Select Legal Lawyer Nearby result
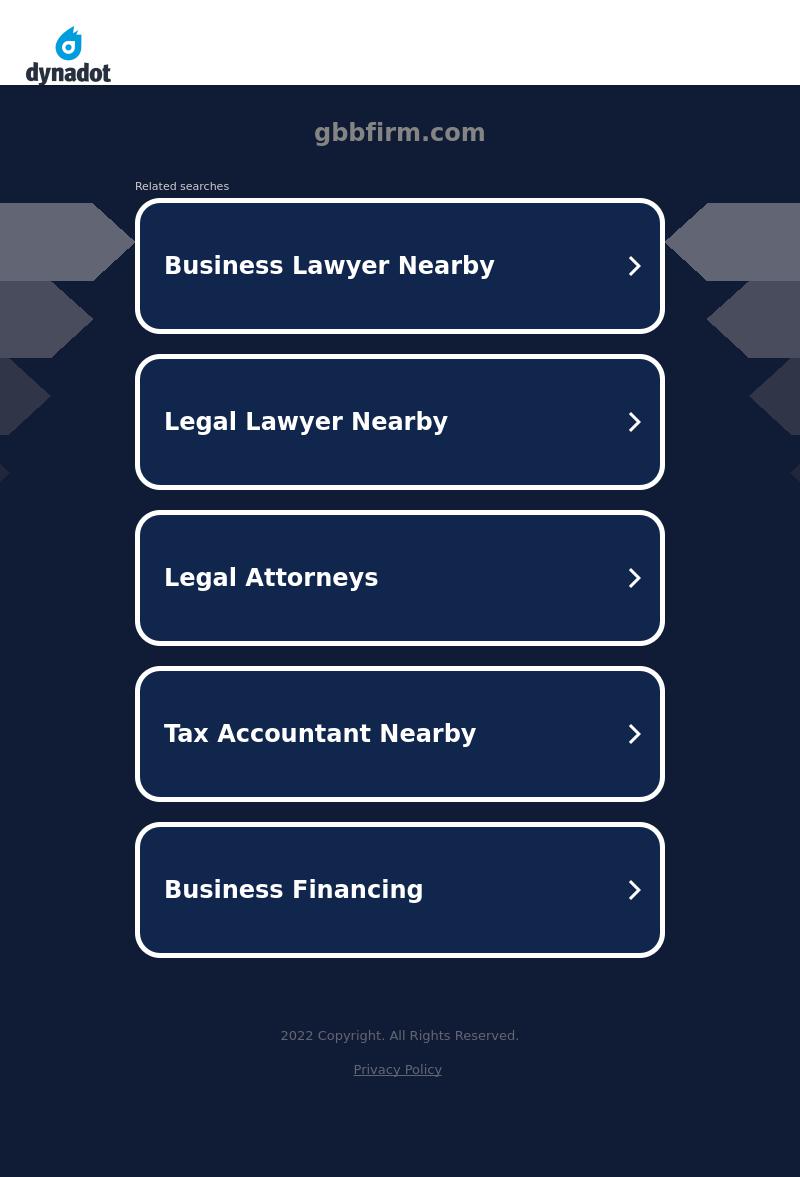The image size is (800, 1177). pyautogui.click(x=399, y=422)
